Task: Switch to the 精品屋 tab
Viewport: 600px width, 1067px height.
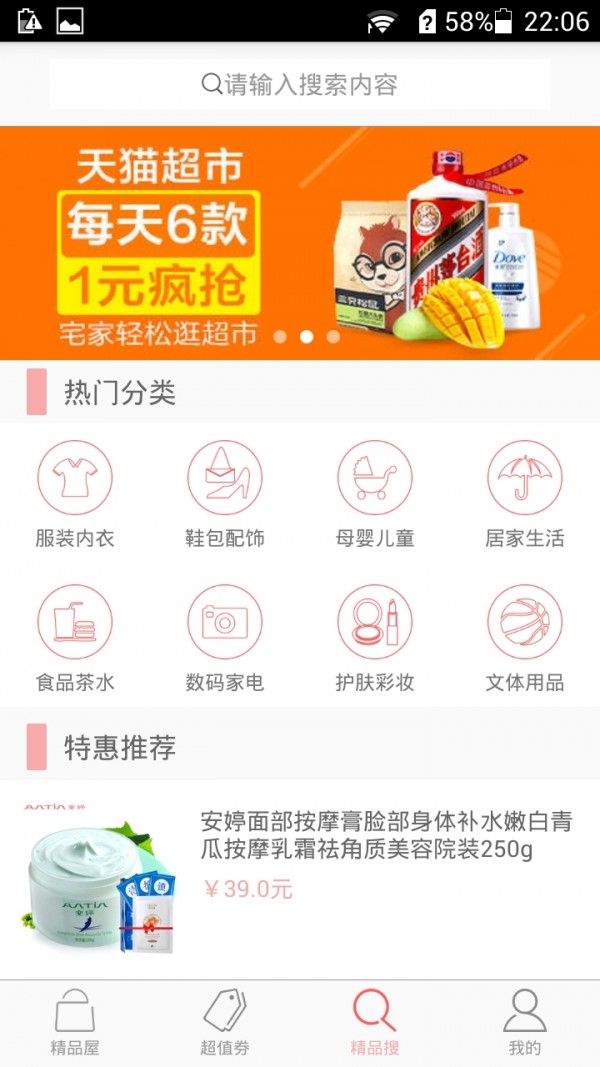Action: [x=75, y=1023]
